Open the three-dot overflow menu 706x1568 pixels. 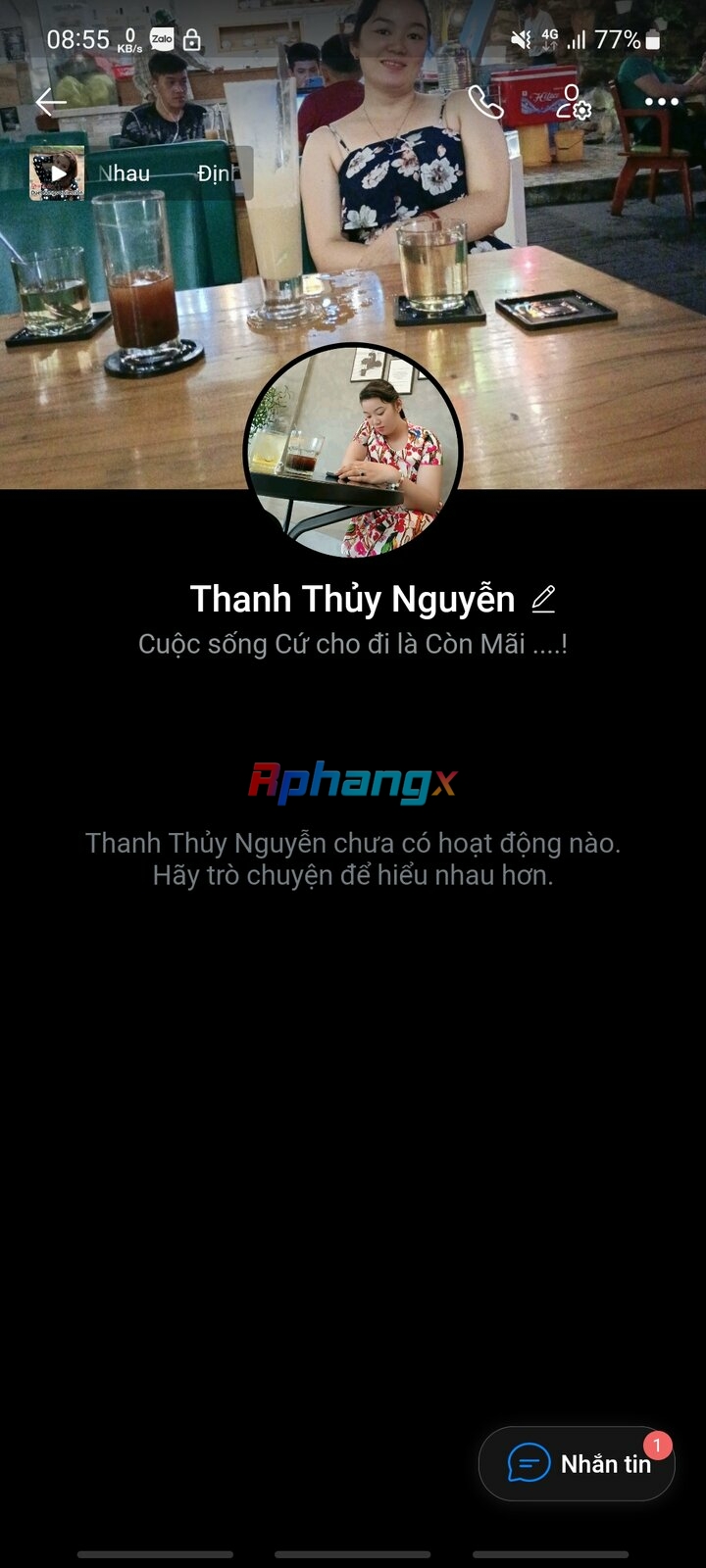(x=661, y=102)
